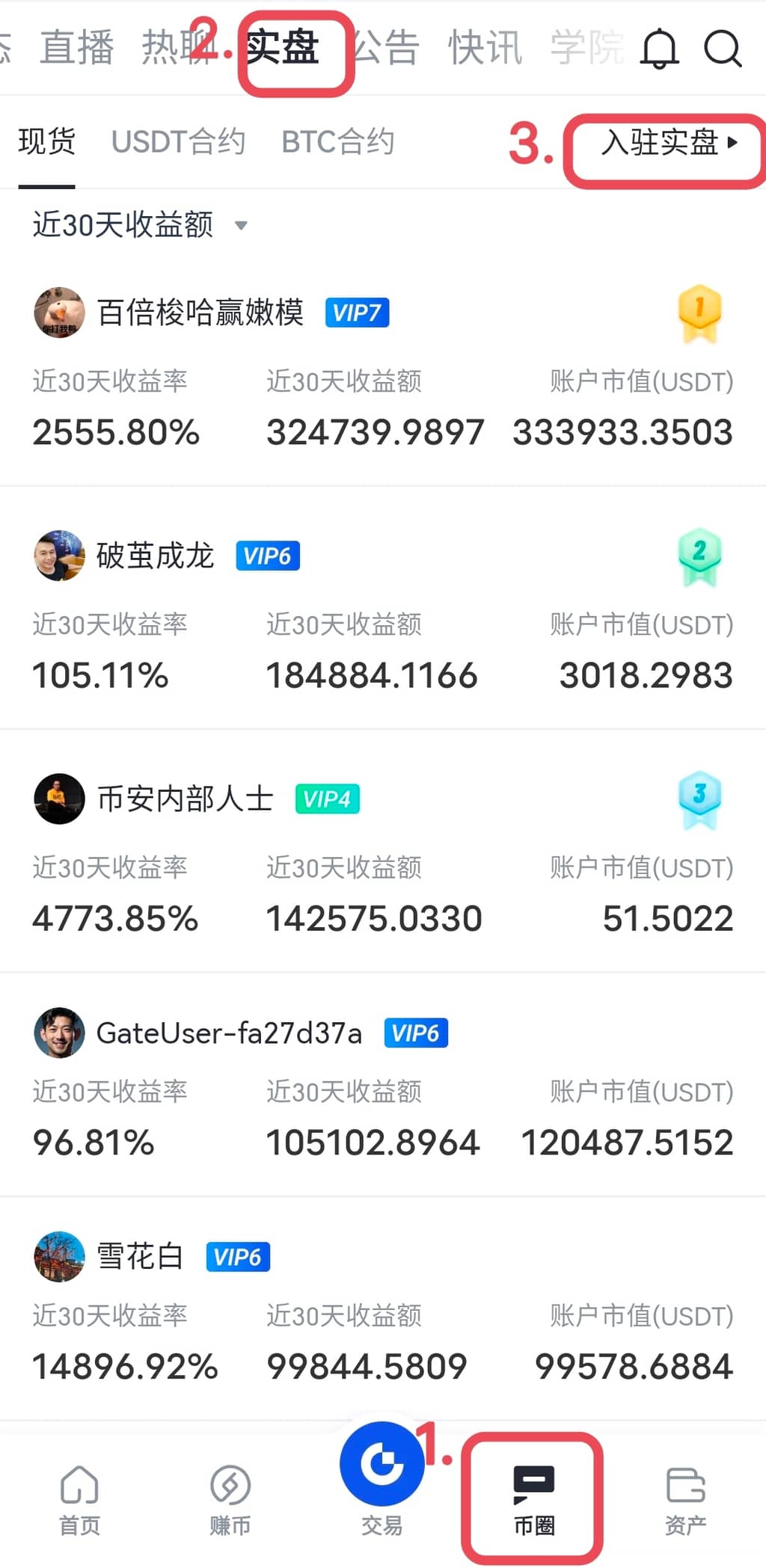Expand the 近30天收益额 sorting dropdown

tap(139, 224)
